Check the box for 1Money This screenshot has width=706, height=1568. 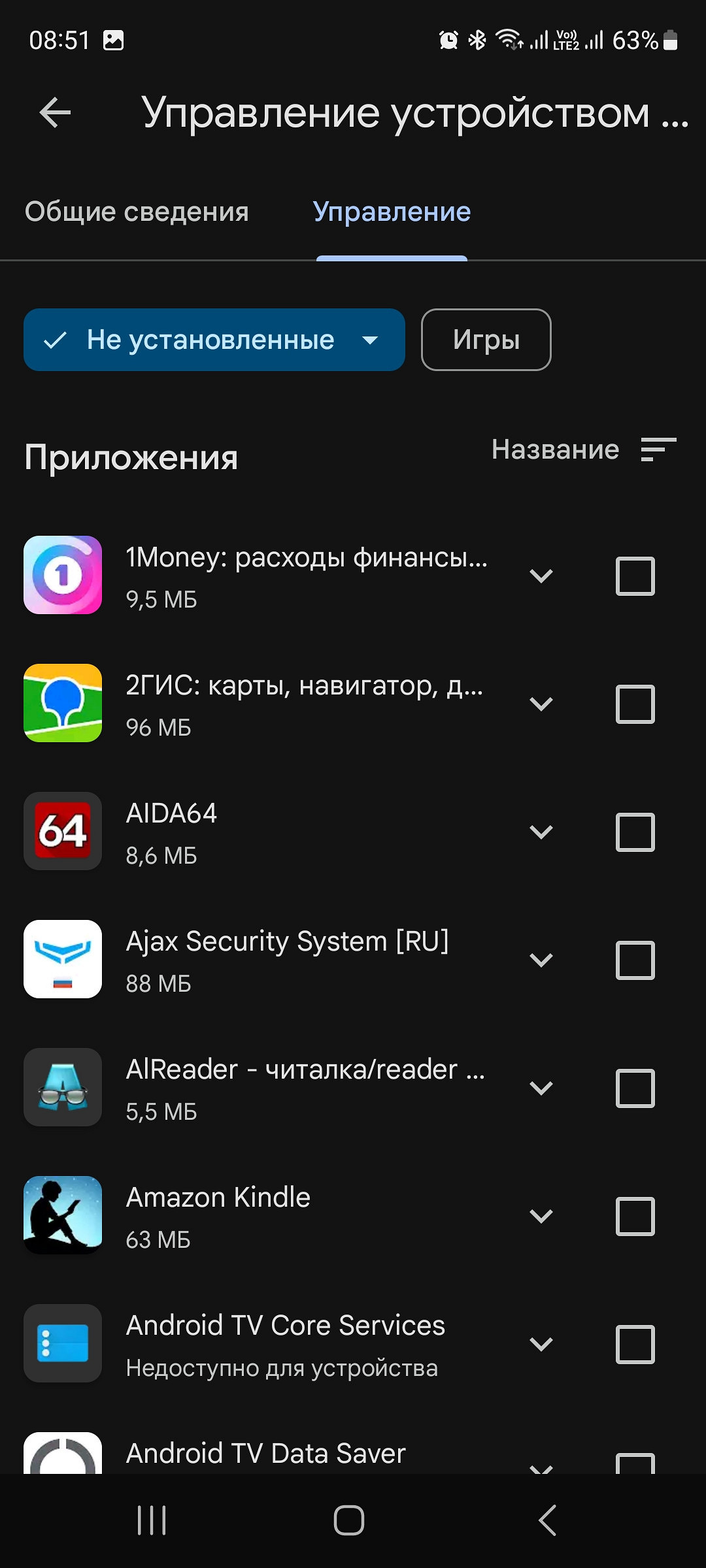(x=635, y=576)
